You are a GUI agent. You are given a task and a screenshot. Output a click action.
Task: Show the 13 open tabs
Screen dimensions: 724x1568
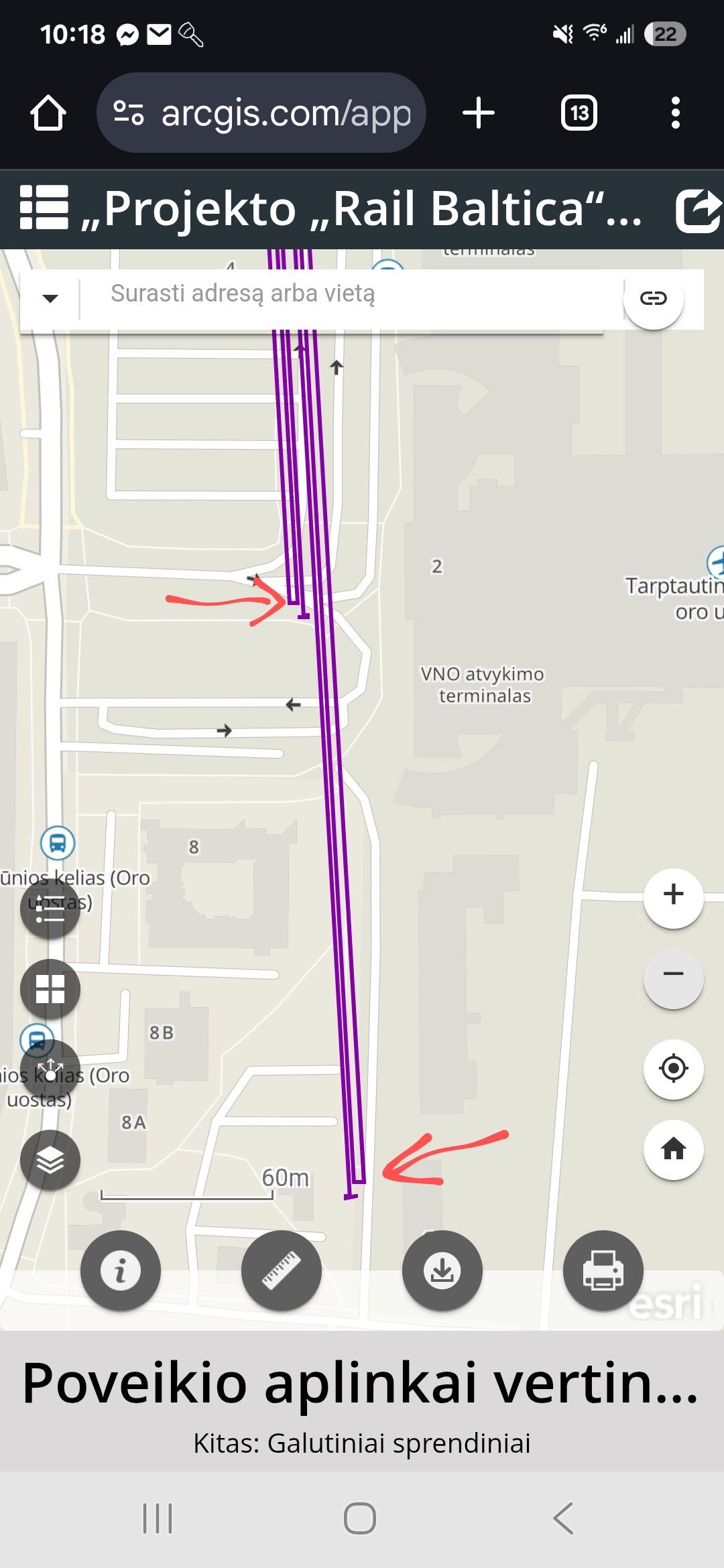[x=579, y=113]
